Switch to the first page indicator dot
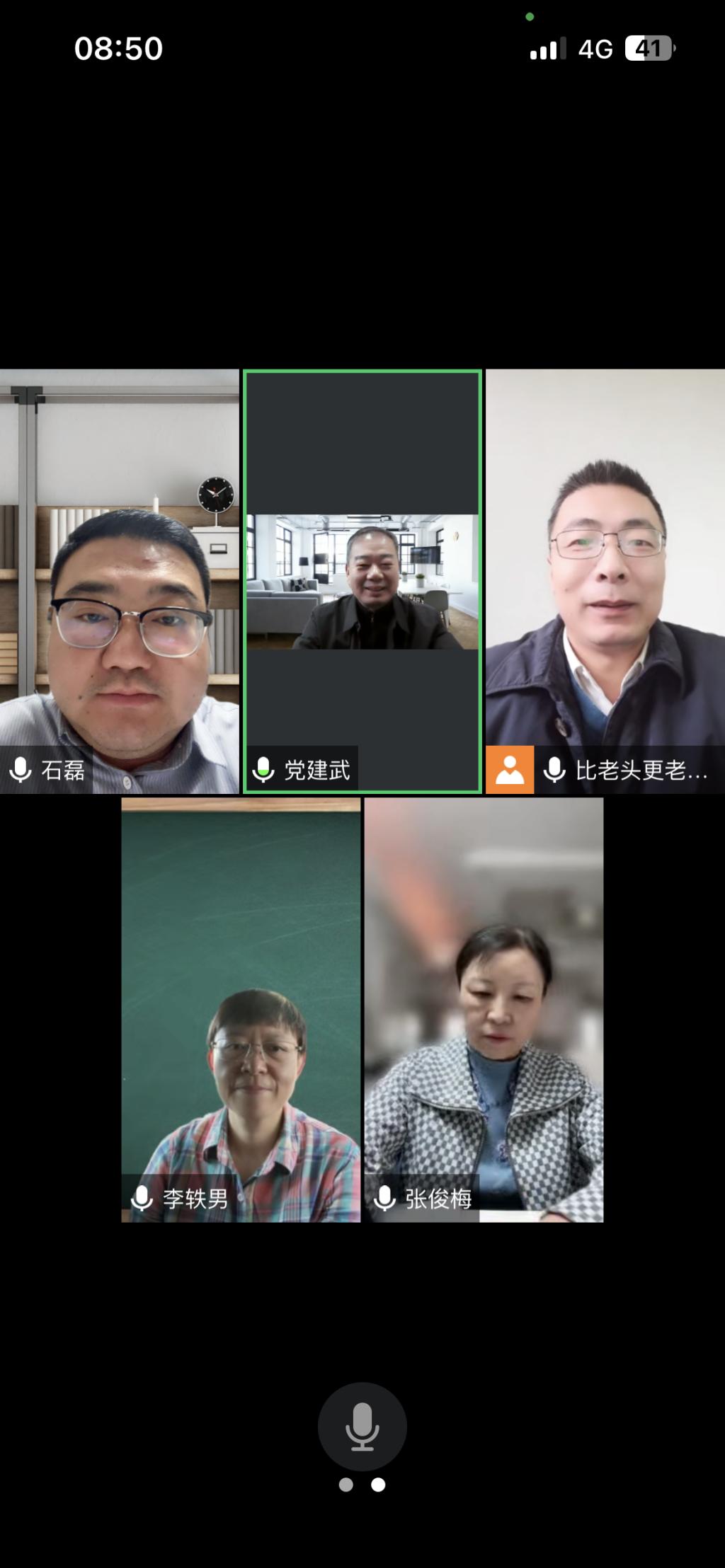The image size is (725, 1568). pyautogui.click(x=346, y=1485)
